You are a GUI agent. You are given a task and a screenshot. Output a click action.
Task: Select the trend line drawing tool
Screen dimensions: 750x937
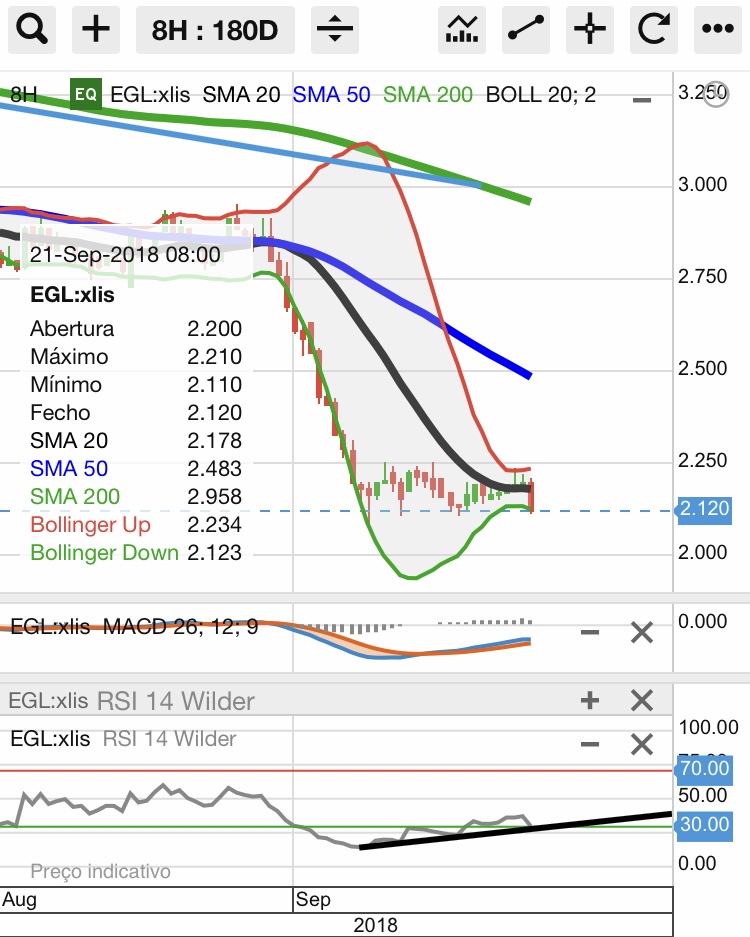[526, 29]
